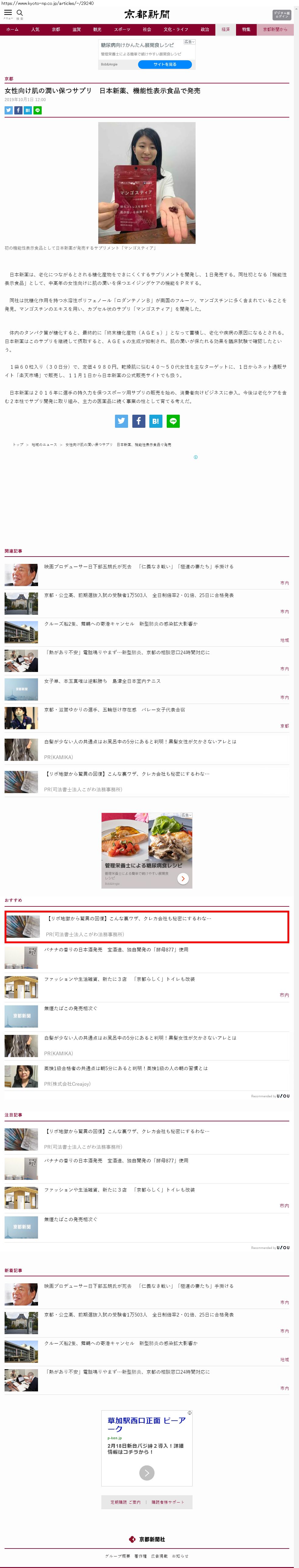Share via the large LINE button under article
This screenshot has height=1568, width=299.
tap(173, 421)
